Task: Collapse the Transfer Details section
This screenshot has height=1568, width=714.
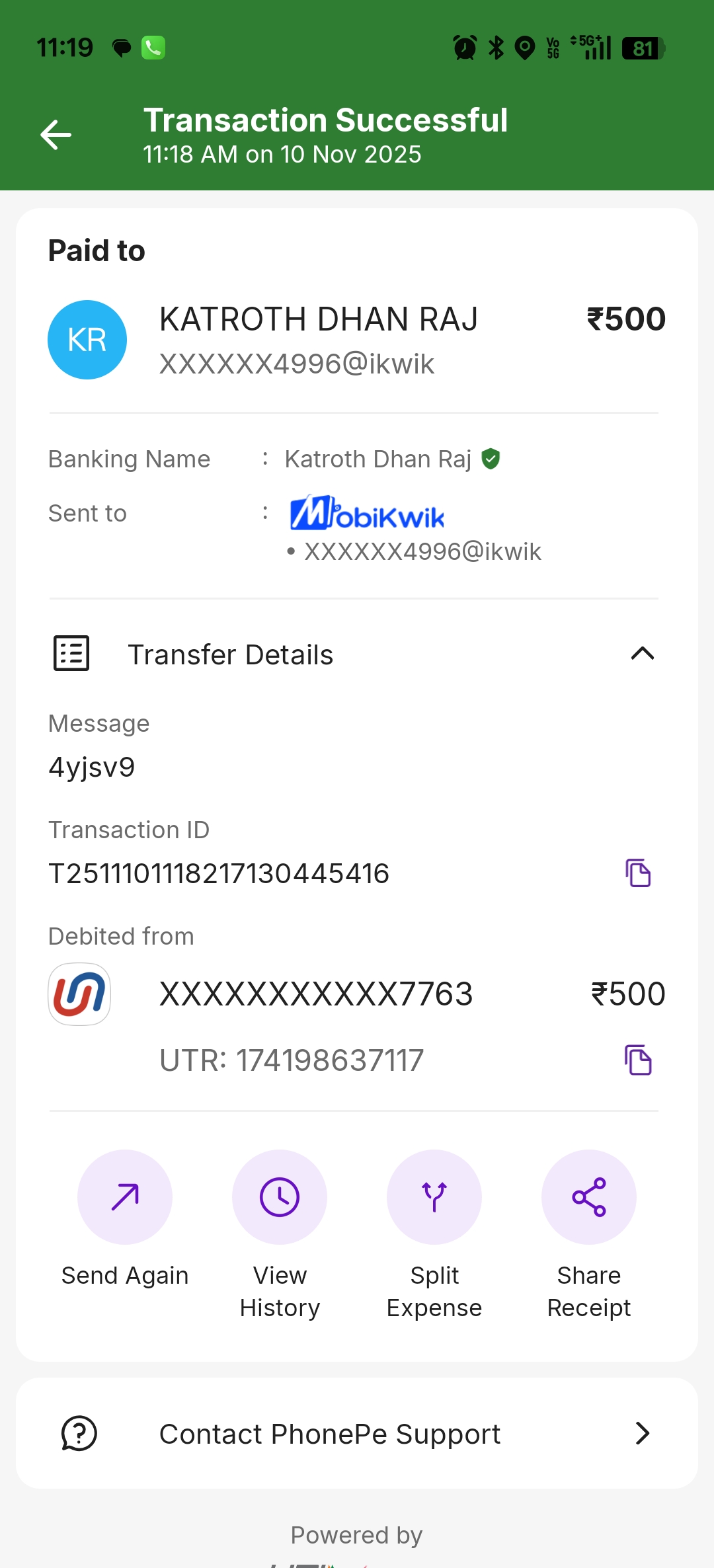Action: pyautogui.click(x=642, y=654)
